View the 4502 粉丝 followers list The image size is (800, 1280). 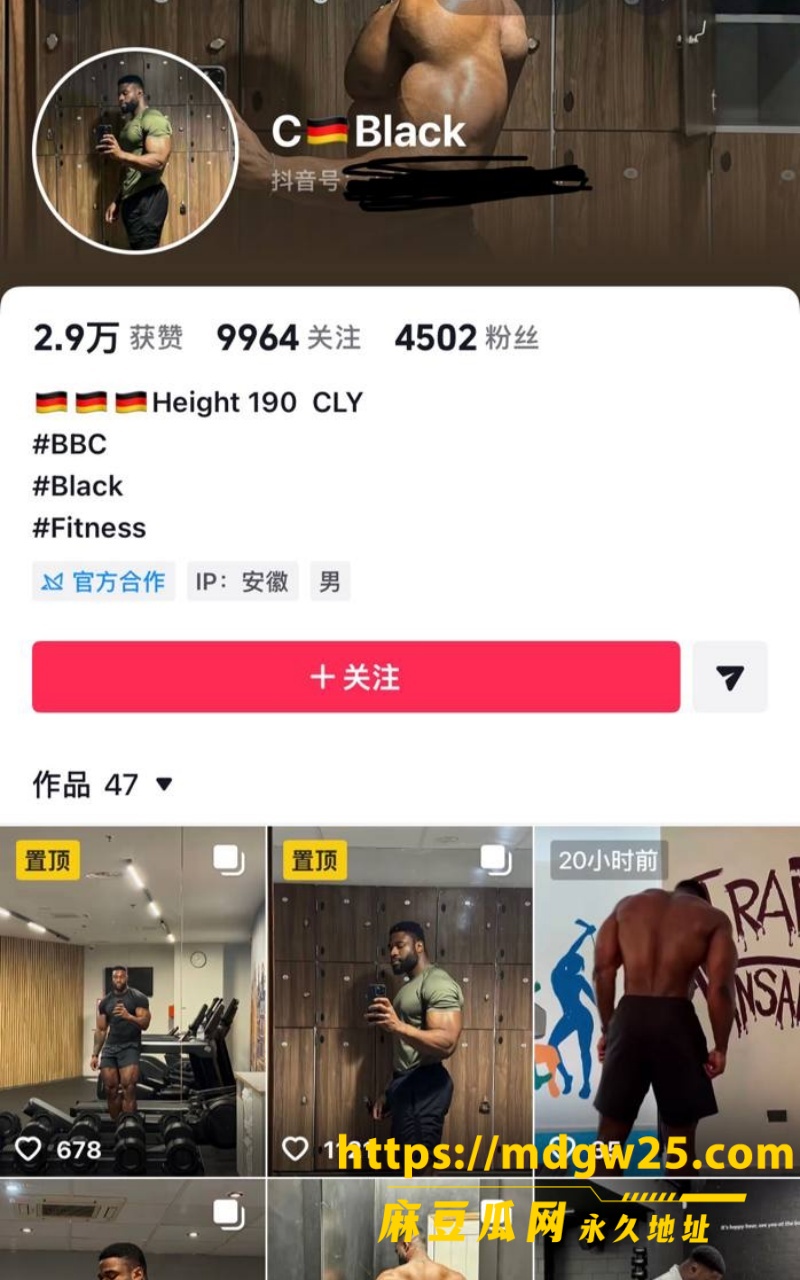coord(467,338)
